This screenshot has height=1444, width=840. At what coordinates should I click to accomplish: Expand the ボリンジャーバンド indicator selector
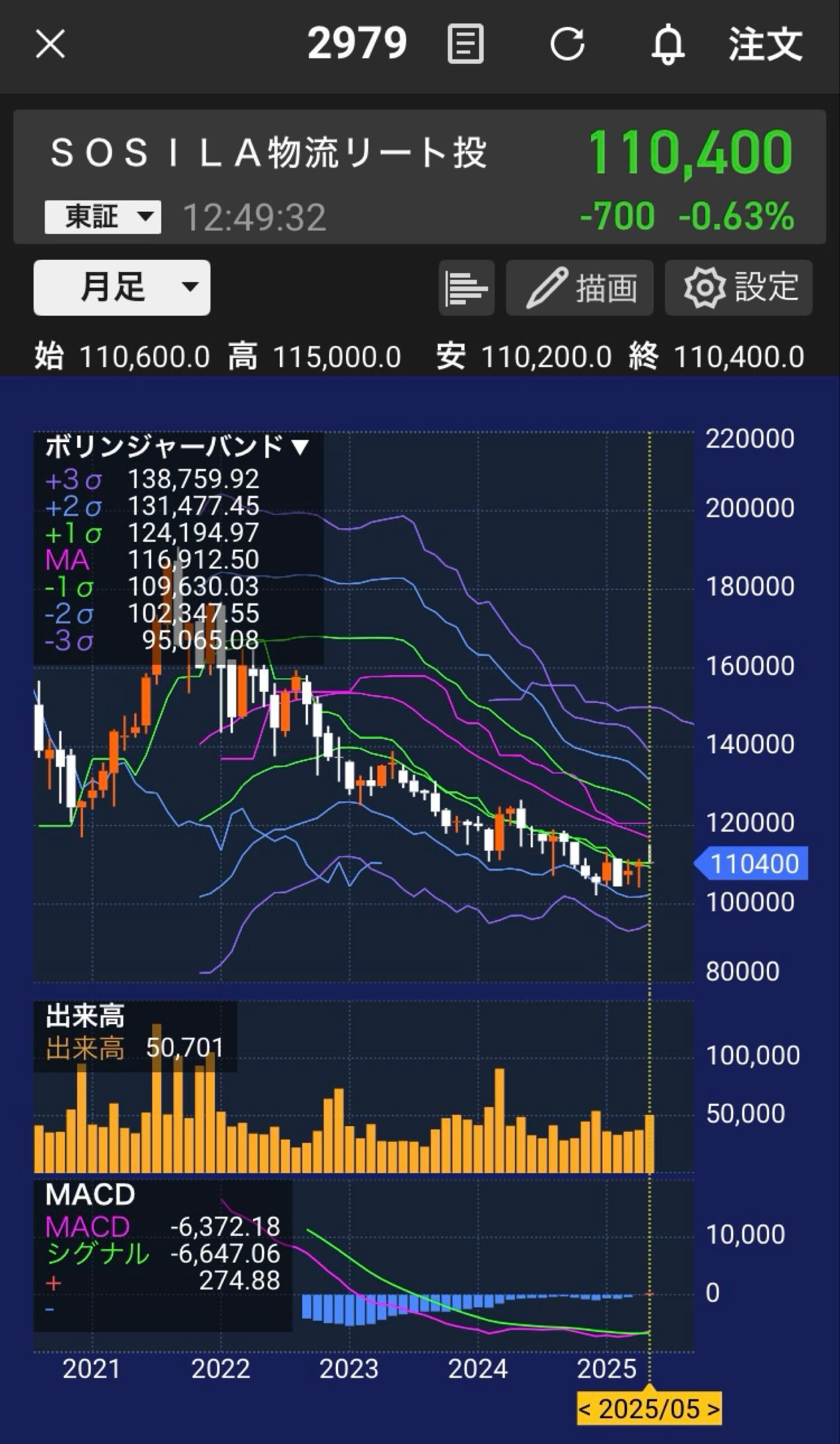coord(178,446)
